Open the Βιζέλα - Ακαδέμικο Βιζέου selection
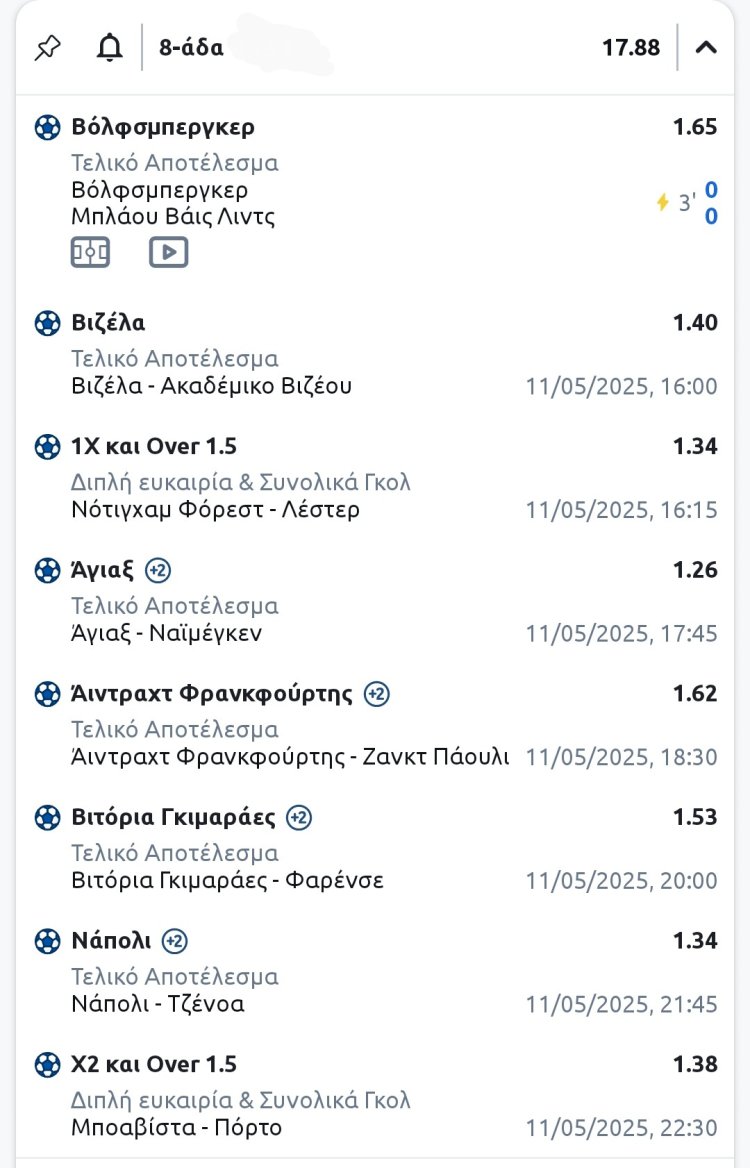This screenshot has width=750, height=1168. click(211, 385)
